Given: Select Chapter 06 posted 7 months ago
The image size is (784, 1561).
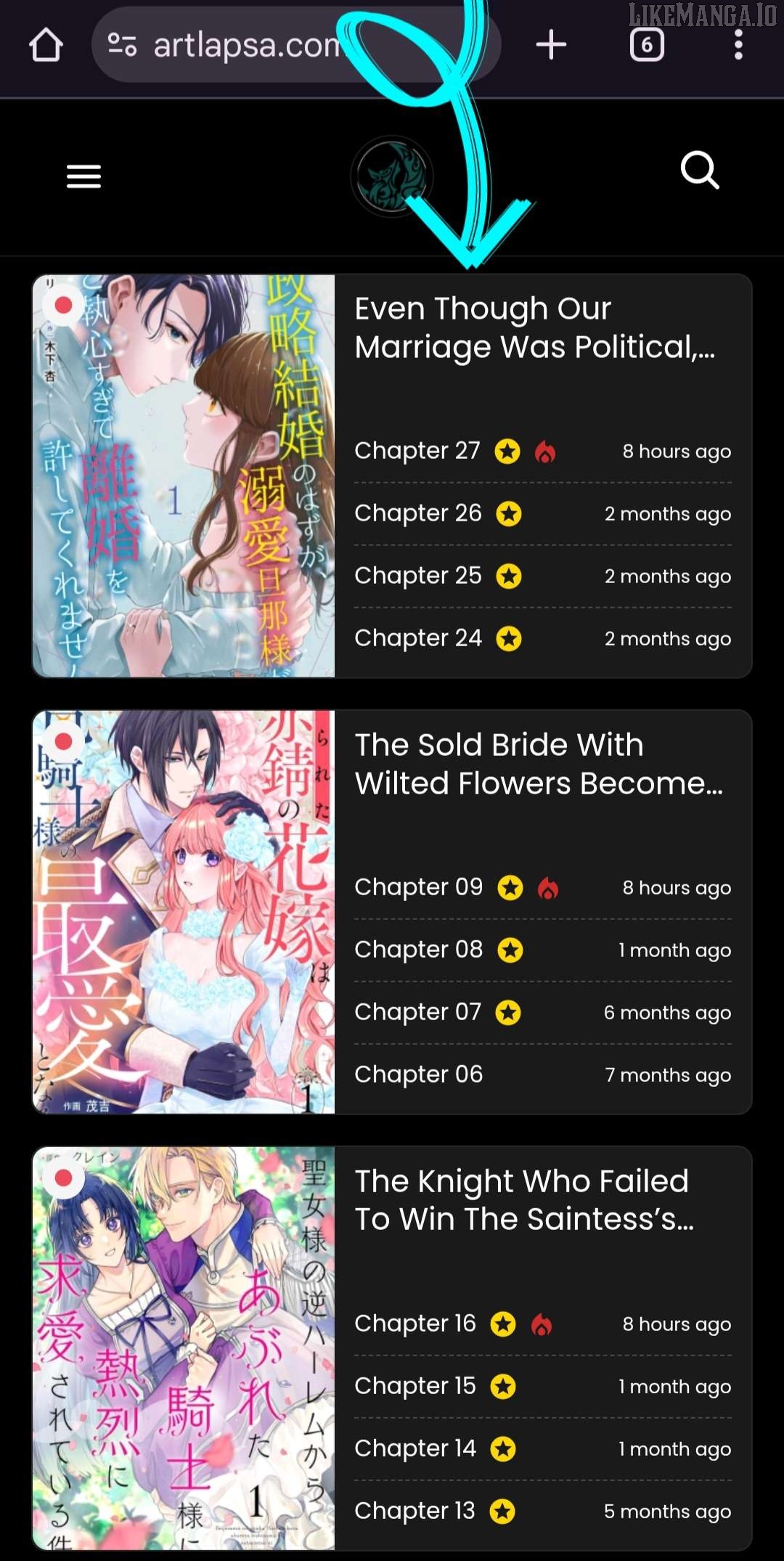Looking at the screenshot, I should (418, 1075).
